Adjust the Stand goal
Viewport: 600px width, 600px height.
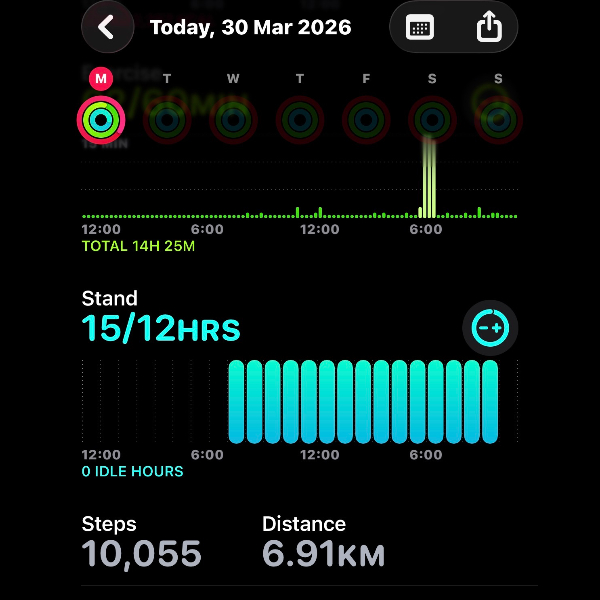[490, 328]
